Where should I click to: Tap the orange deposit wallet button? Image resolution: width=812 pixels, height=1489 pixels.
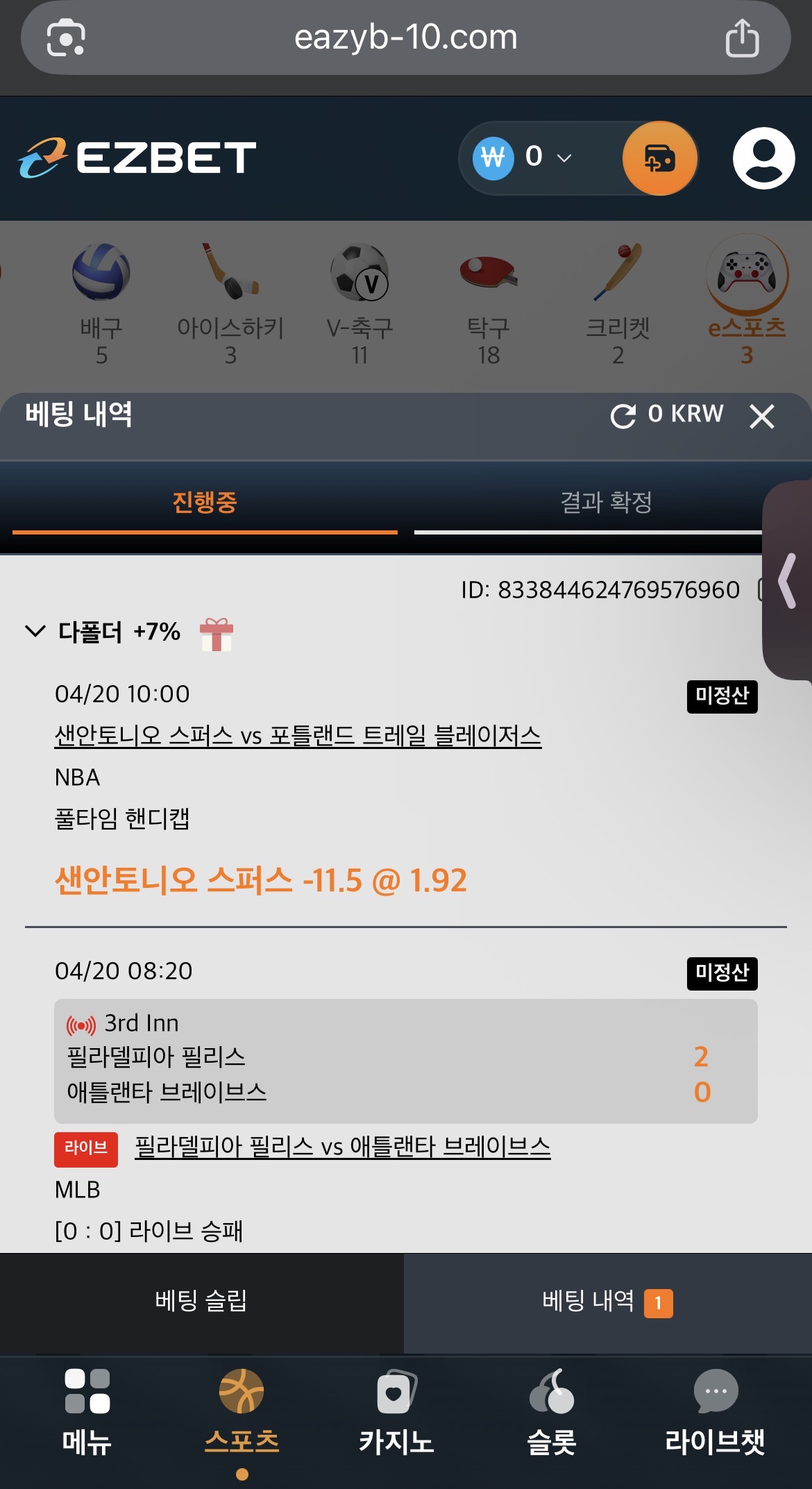click(659, 158)
